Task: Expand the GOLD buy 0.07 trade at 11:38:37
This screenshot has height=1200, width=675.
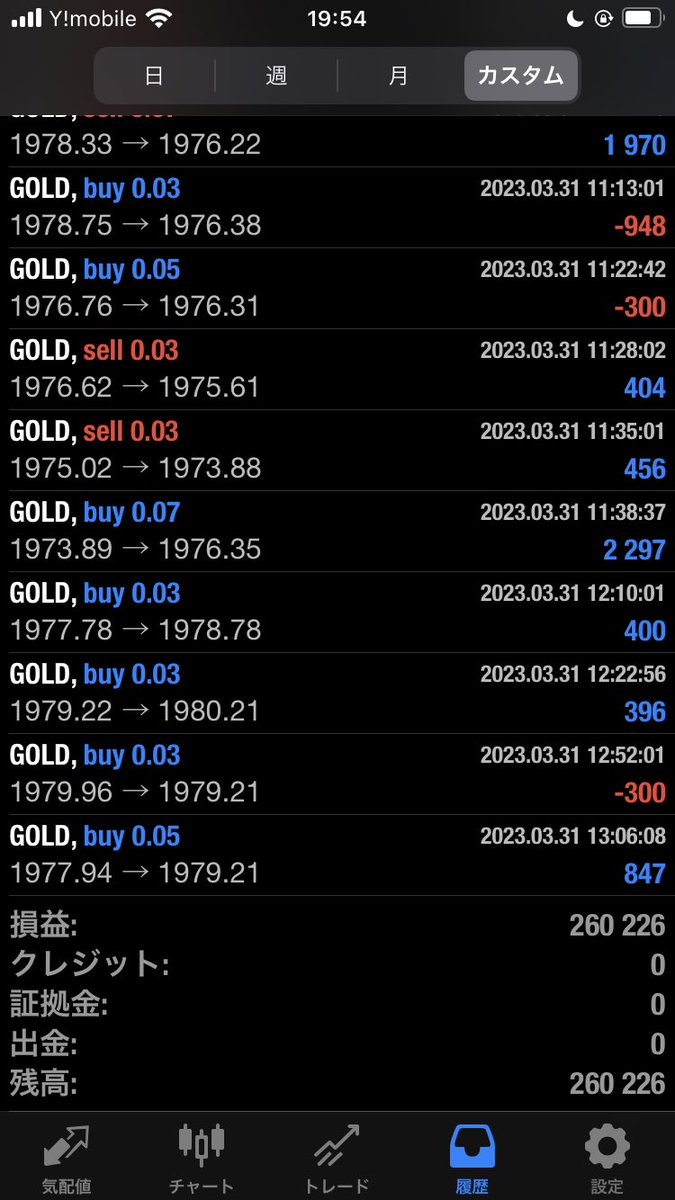Action: click(337, 531)
